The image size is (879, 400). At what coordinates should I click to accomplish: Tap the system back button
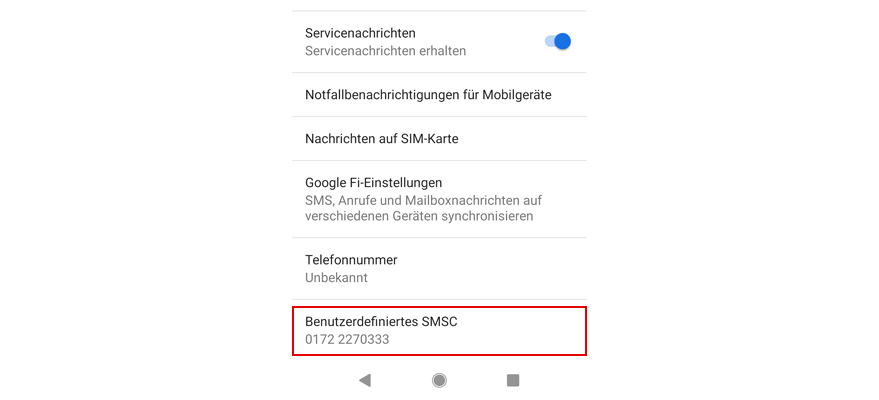tap(365, 380)
